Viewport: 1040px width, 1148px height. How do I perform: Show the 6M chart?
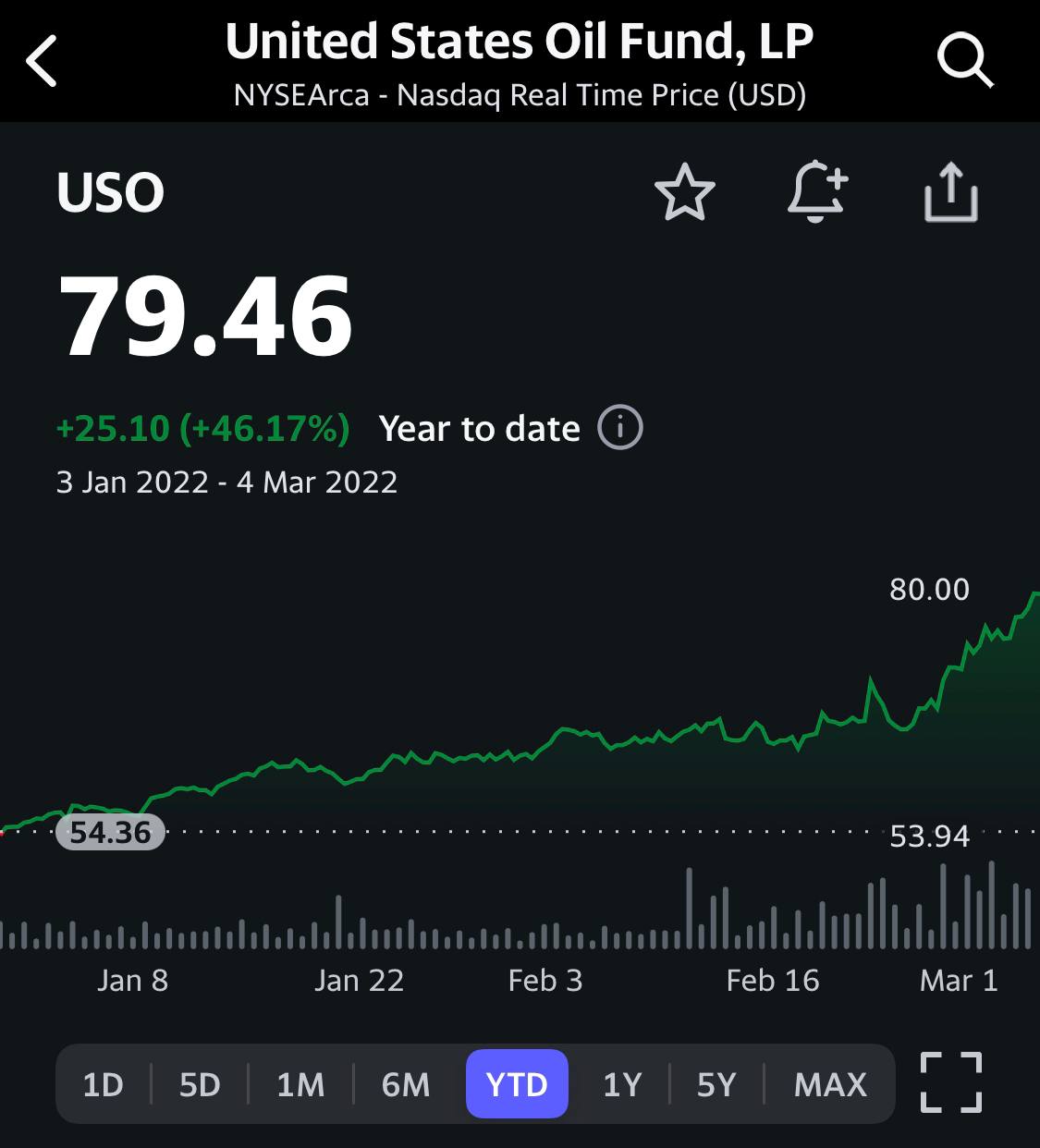pyautogui.click(x=406, y=1084)
